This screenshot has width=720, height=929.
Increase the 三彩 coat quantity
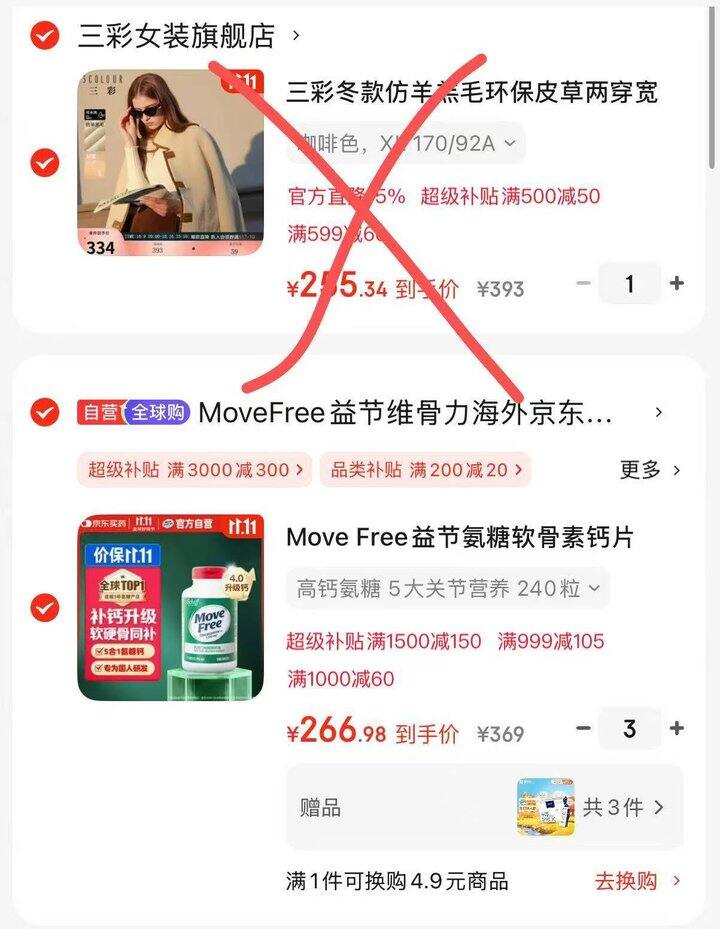pyautogui.click(x=677, y=284)
